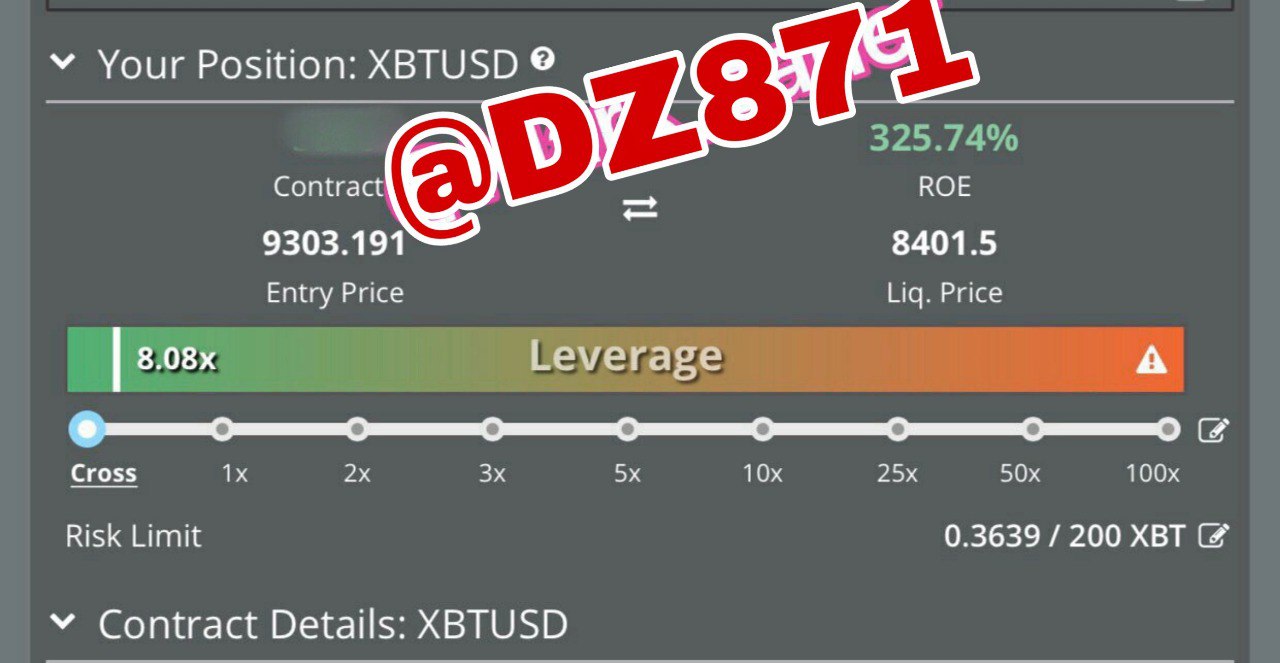
Task: Set leverage to 2x
Action: [357, 430]
